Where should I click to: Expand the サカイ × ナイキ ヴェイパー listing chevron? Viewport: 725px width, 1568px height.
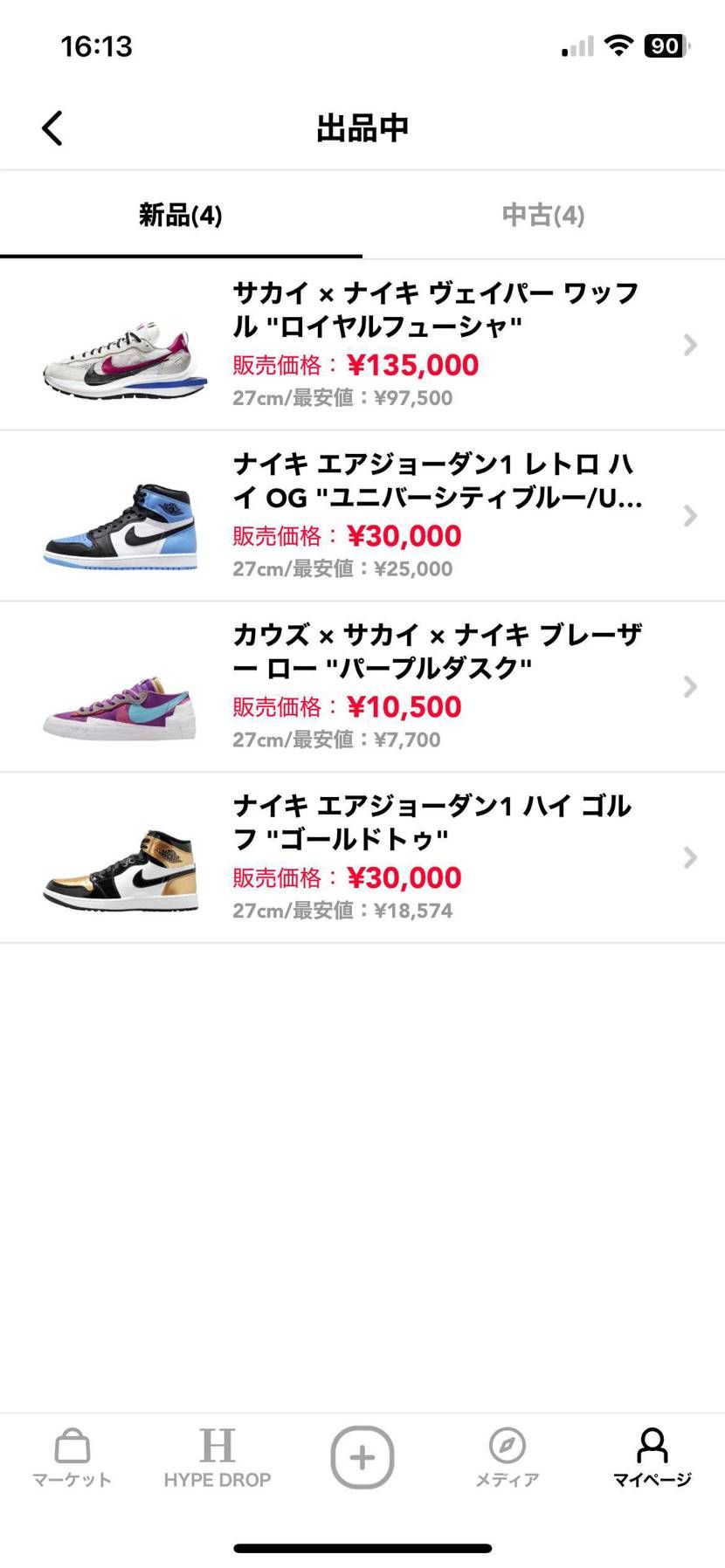coord(689,346)
